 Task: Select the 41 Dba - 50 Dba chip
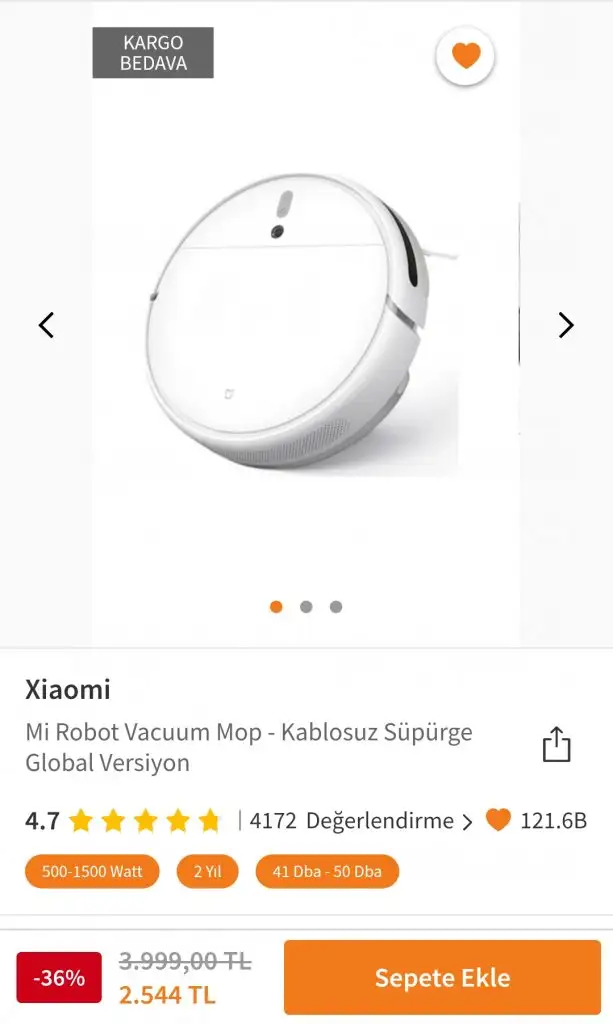point(327,872)
